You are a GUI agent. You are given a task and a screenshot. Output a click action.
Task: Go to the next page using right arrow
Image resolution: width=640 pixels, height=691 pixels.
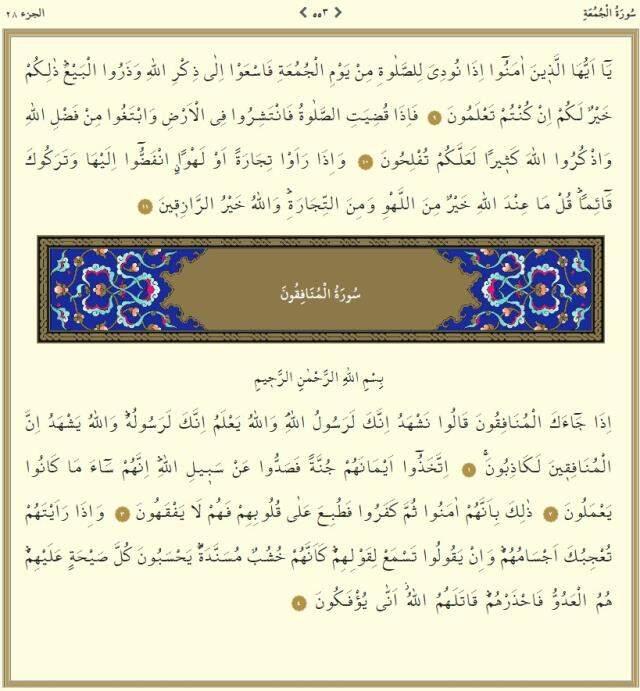point(337,11)
